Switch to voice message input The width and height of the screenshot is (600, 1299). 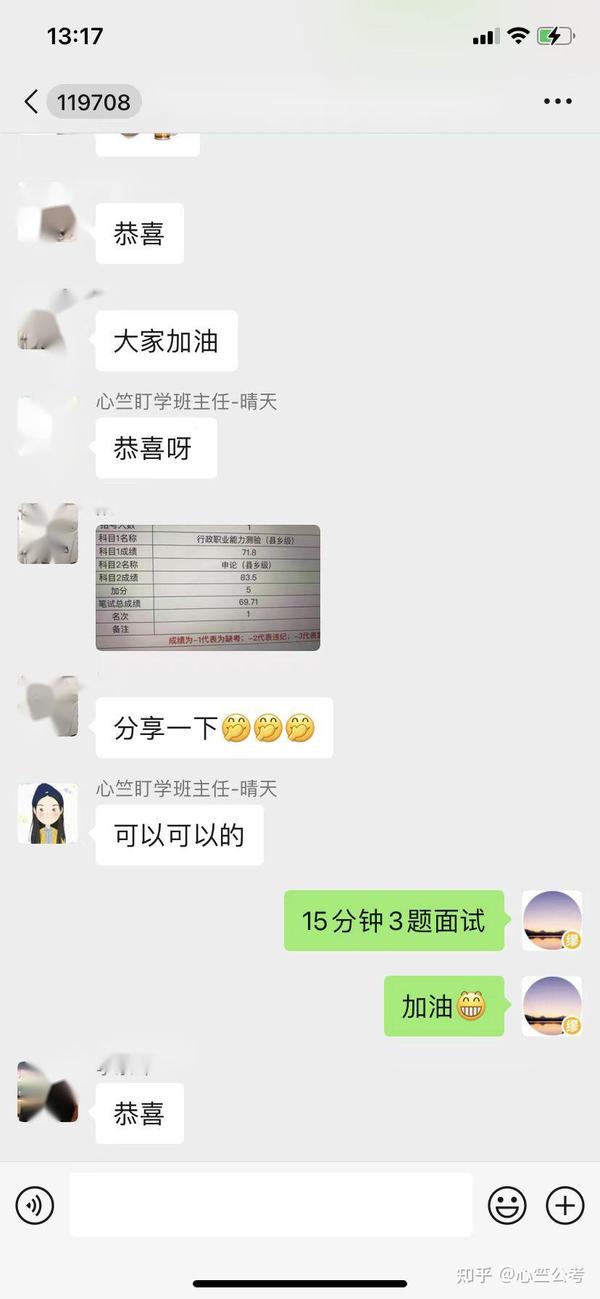[35, 1205]
